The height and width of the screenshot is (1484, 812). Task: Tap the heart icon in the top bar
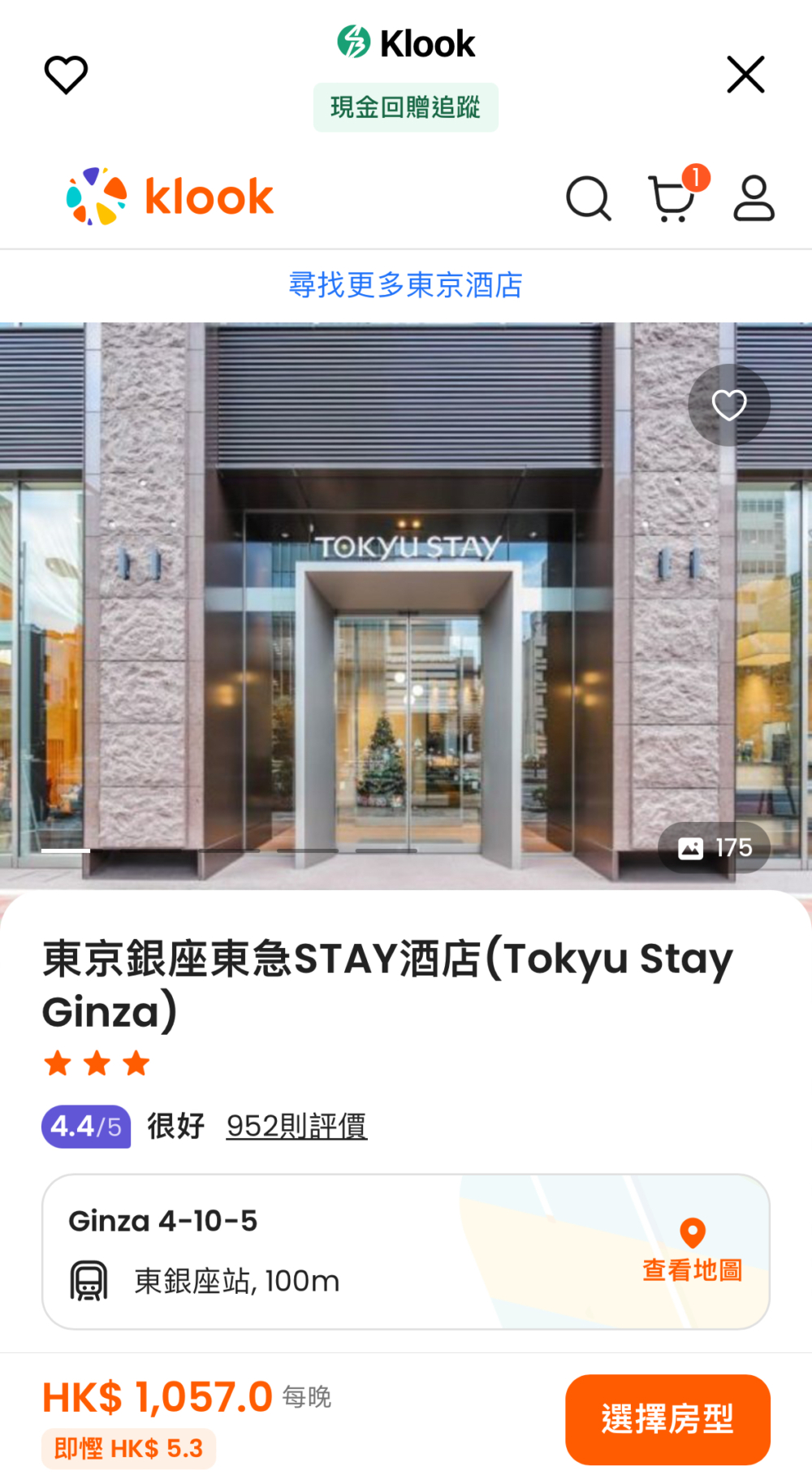click(x=66, y=75)
